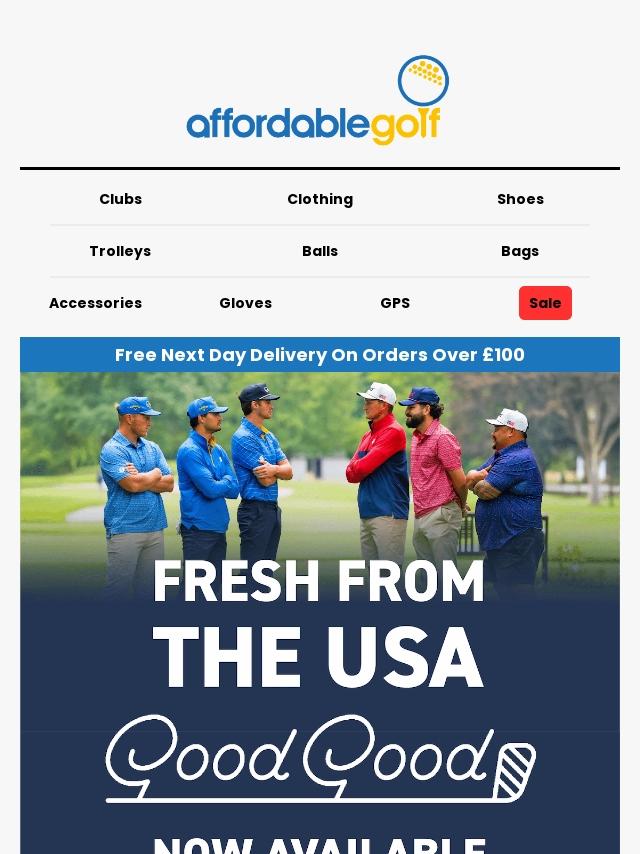Select Trolleys from the menu
The image size is (640, 854).
pos(120,251)
